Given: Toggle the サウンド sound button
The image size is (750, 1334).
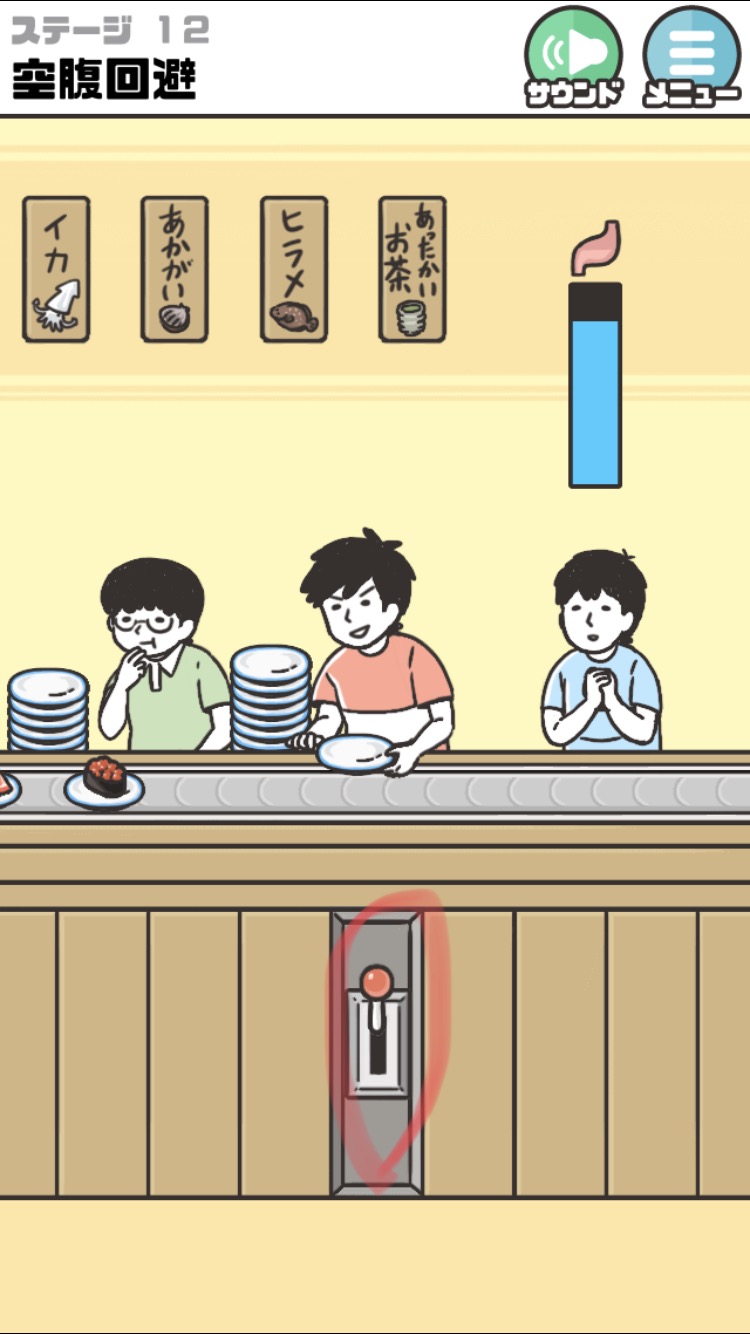Looking at the screenshot, I should coord(574,57).
